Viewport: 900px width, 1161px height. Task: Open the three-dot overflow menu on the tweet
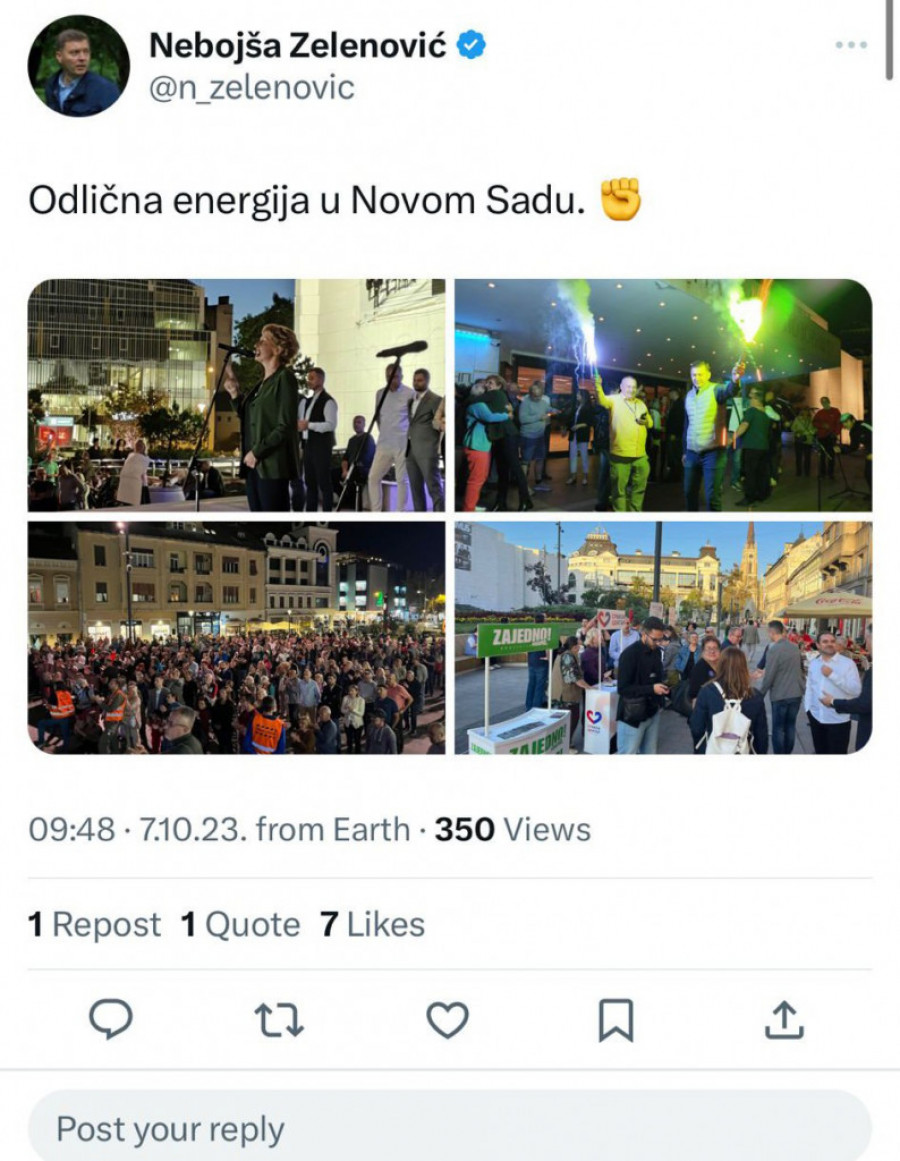click(x=851, y=45)
